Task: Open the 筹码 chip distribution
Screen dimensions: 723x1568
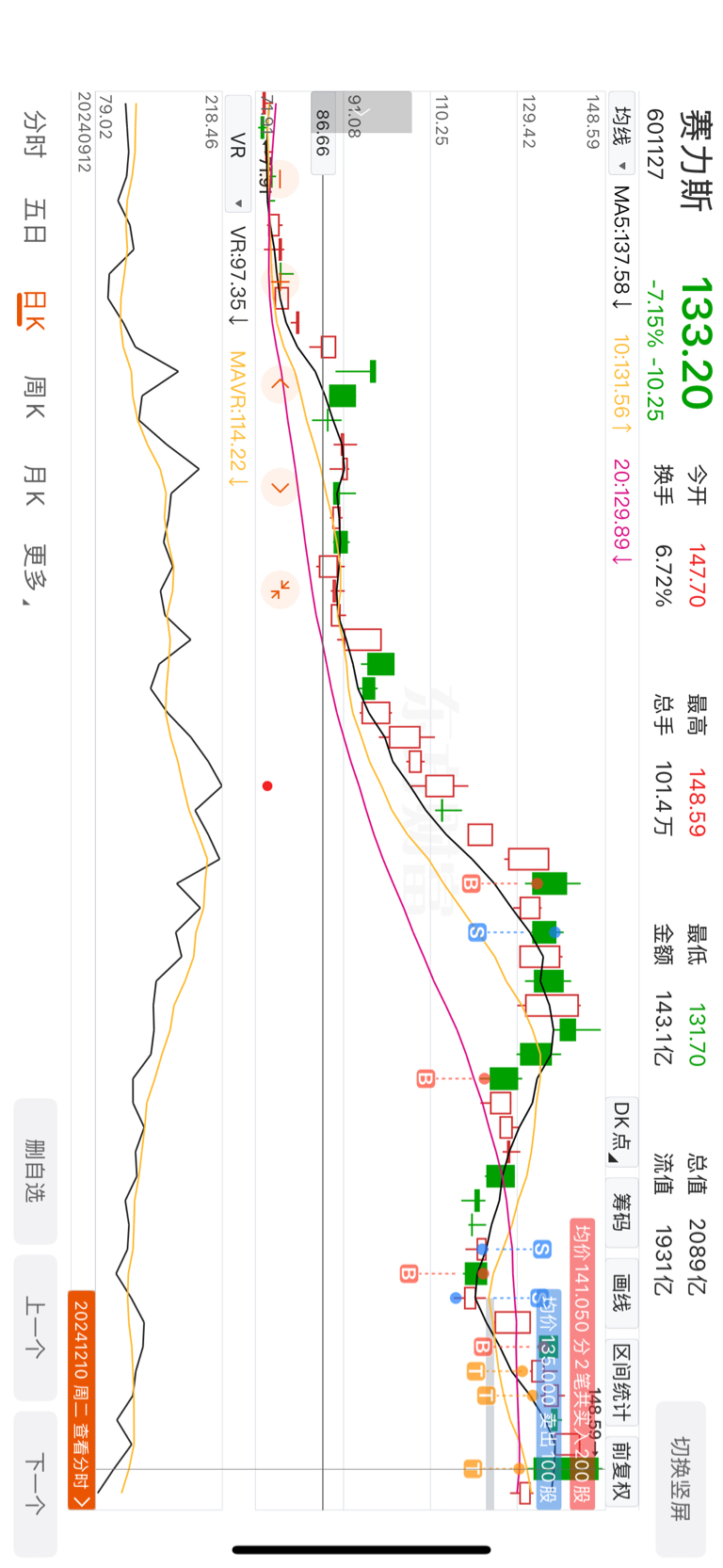Action: pyautogui.click(x=620, y=1214)
